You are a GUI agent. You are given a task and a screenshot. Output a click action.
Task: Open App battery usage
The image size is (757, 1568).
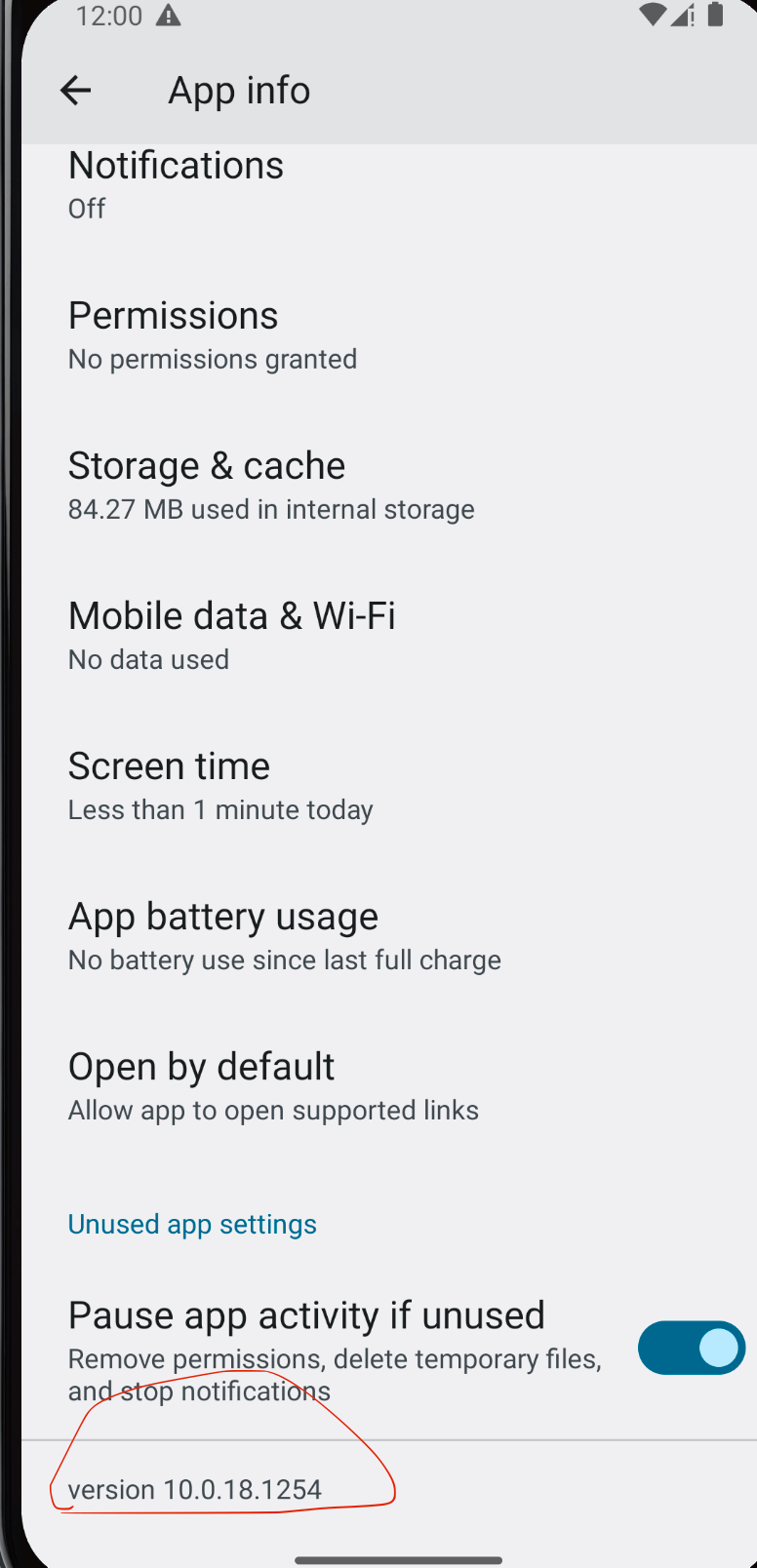(x=389, y=936)
